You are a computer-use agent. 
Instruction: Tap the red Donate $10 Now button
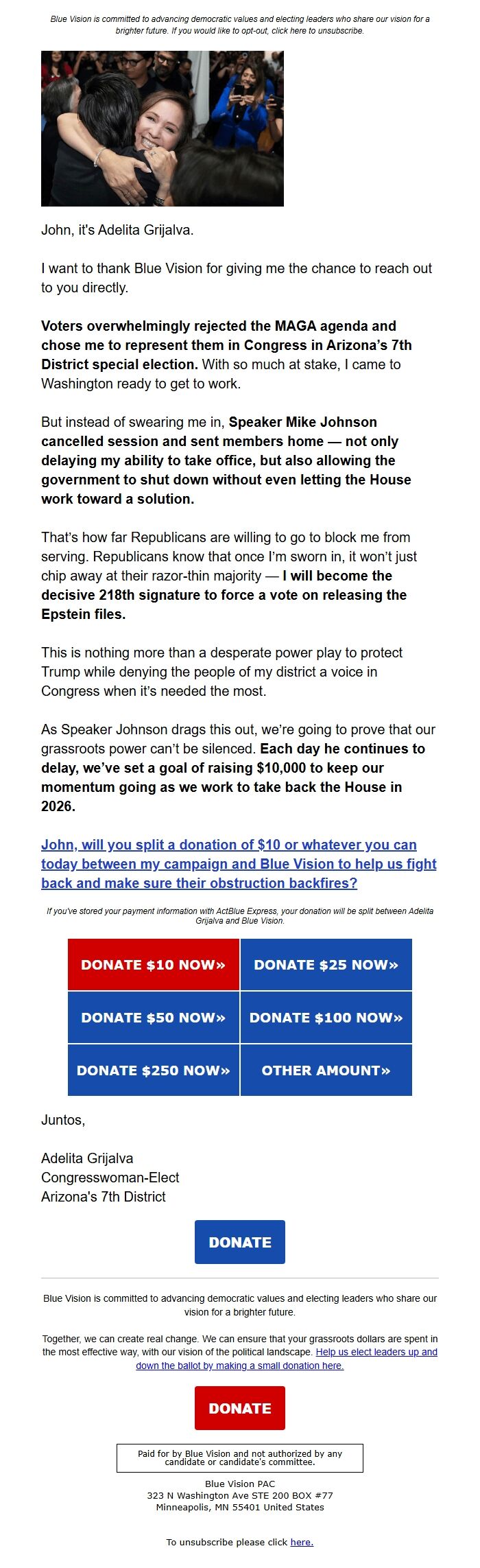click(x=154, y=965)
